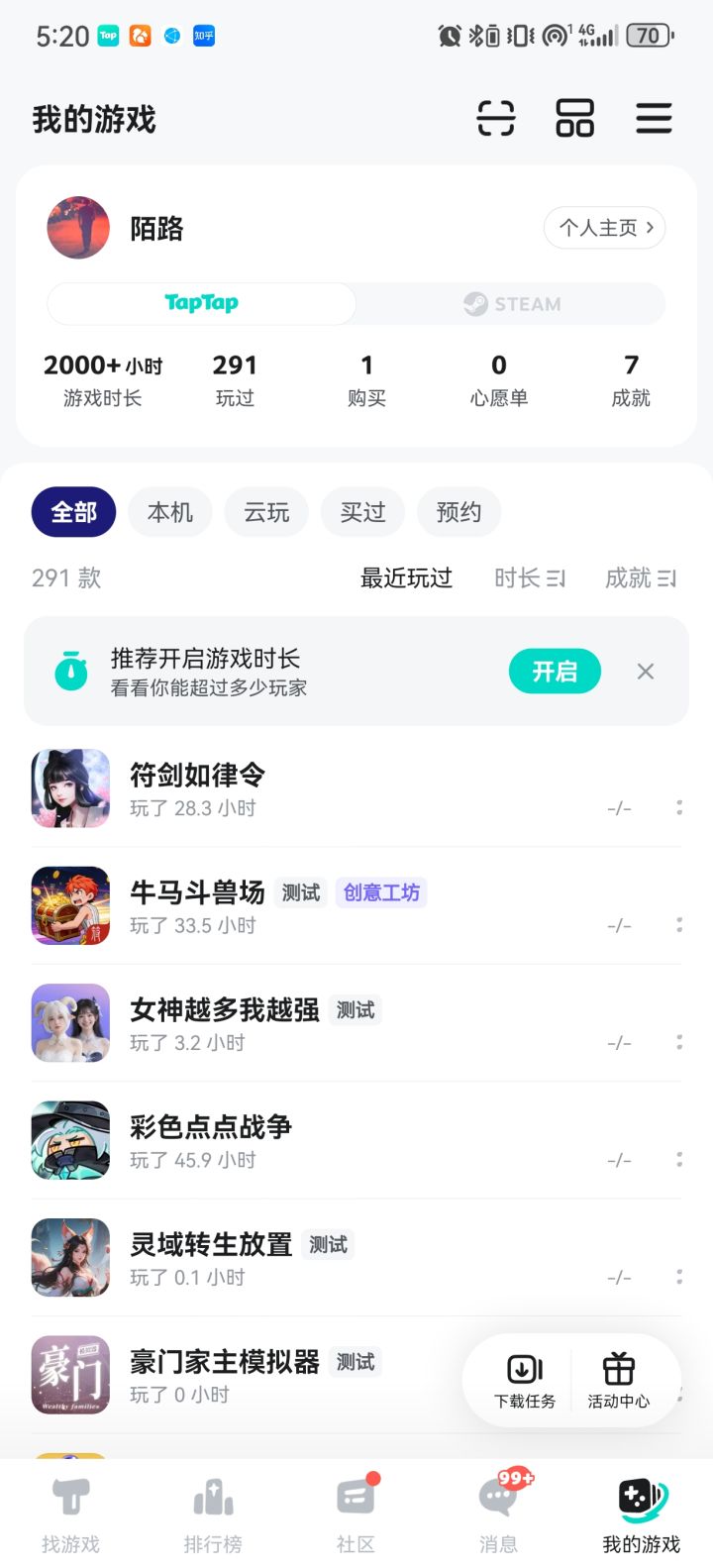Switch platform toggle to STEAM
713x1568 pixels.
click(x=510, y=304)
